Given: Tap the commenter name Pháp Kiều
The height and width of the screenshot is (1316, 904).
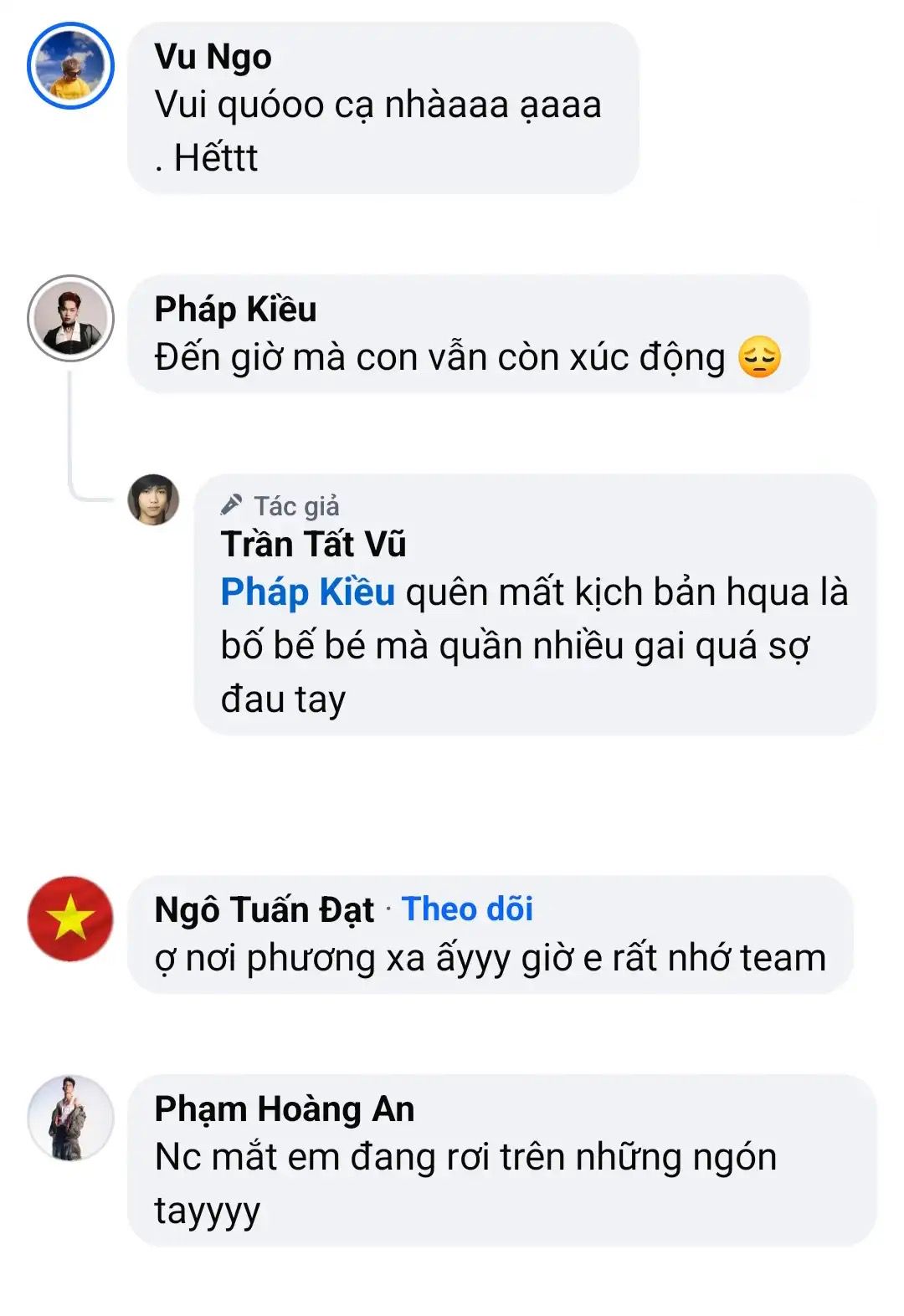Looking at the screenshot, I should (x=235, y=309).
